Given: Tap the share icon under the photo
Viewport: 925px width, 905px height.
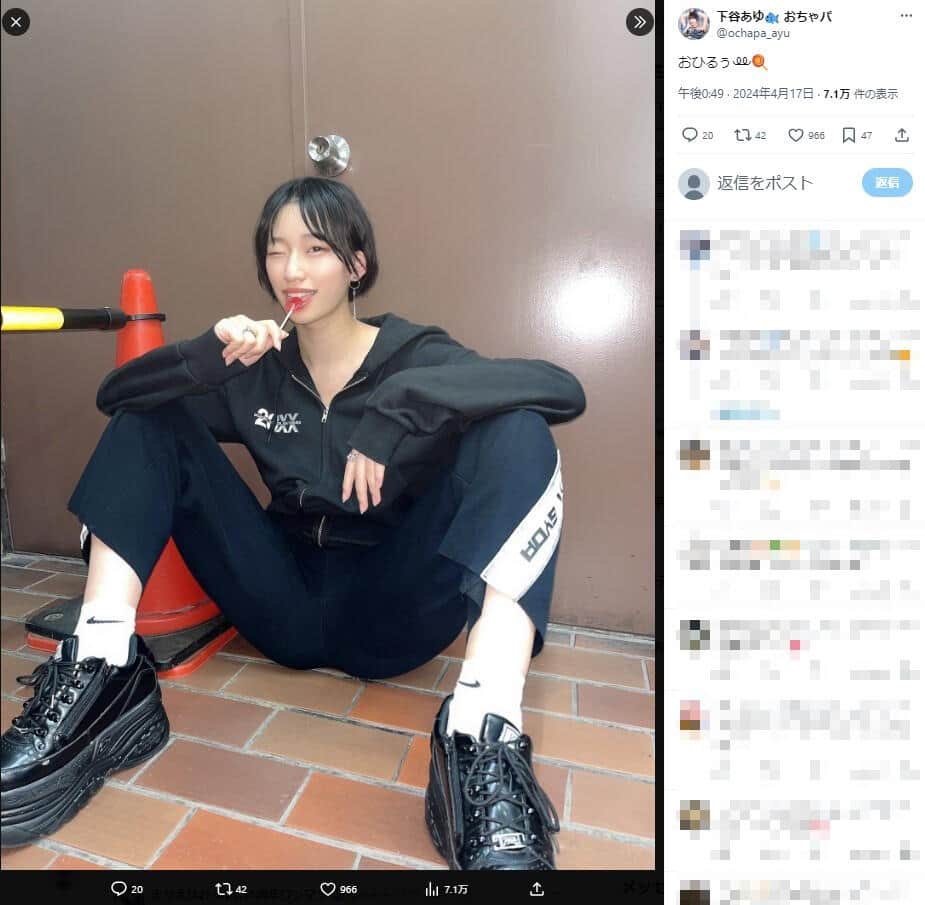Looking at the screenshot, I should pos(537,888).
